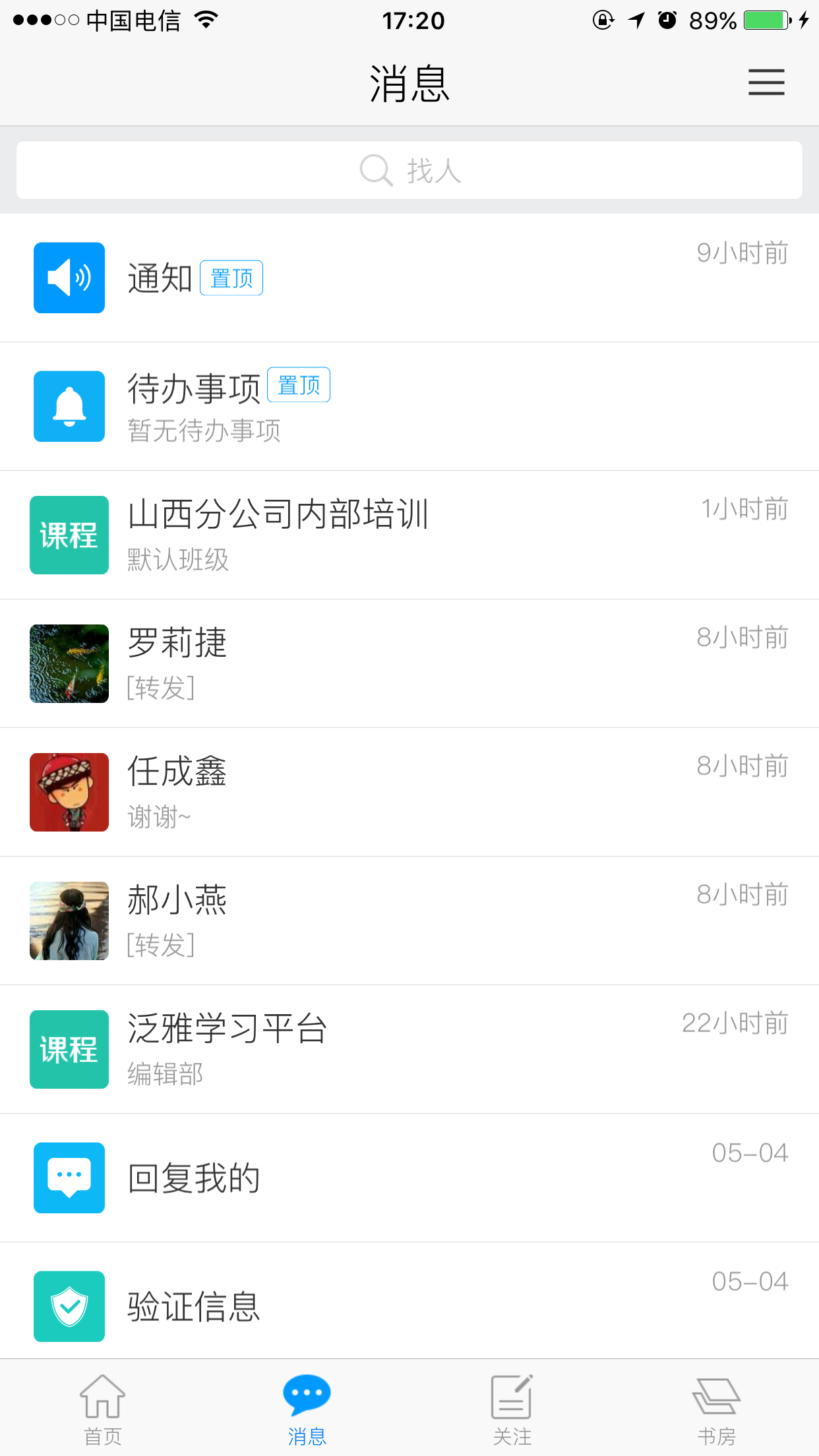Open the chat with 任成鑫
Image resolution: width=819 pixels, height=1456 pixels.
[409, 792]
